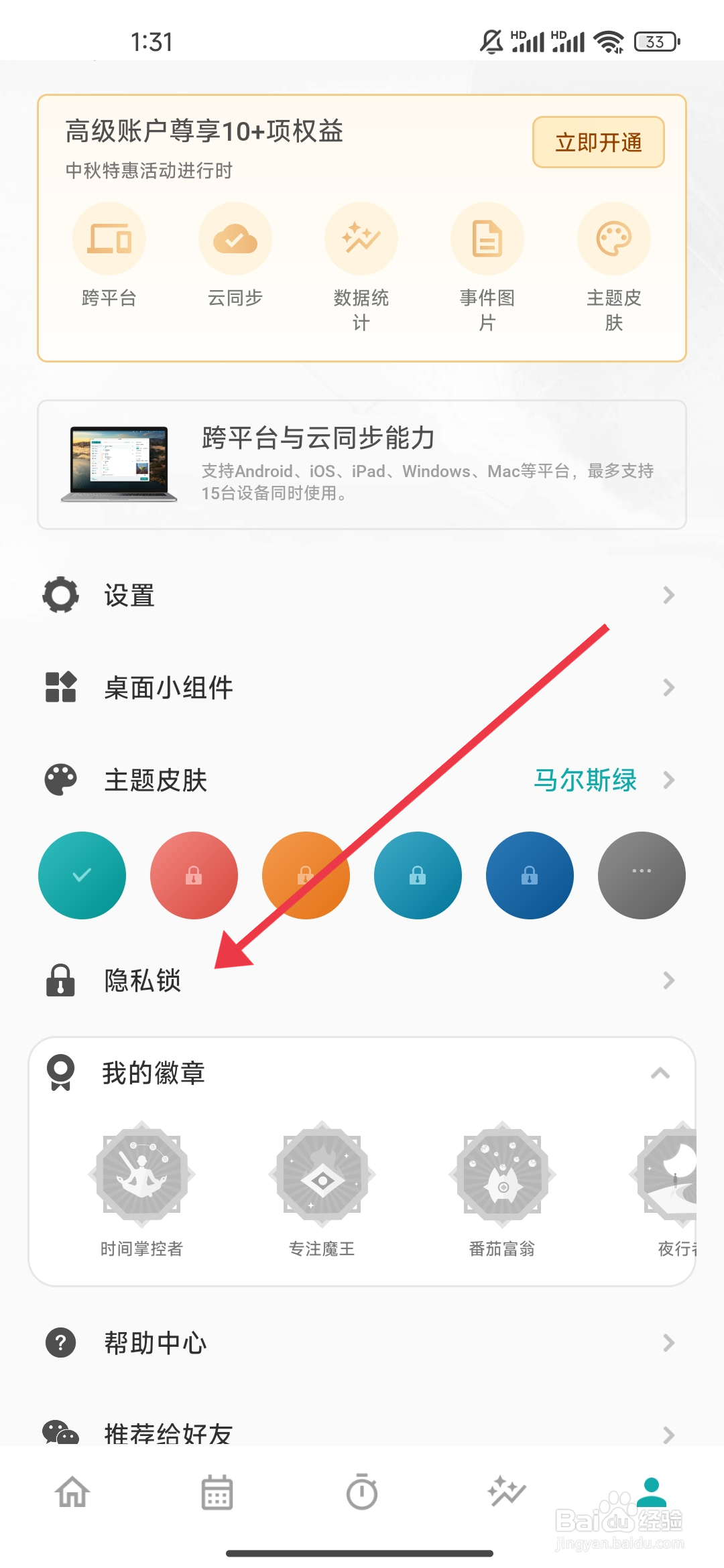Image resolution: width=724 pixels, height=1568 pixels.
Task: Click the 事件图片 event picture icon
Action: click(x=487, y=238)
